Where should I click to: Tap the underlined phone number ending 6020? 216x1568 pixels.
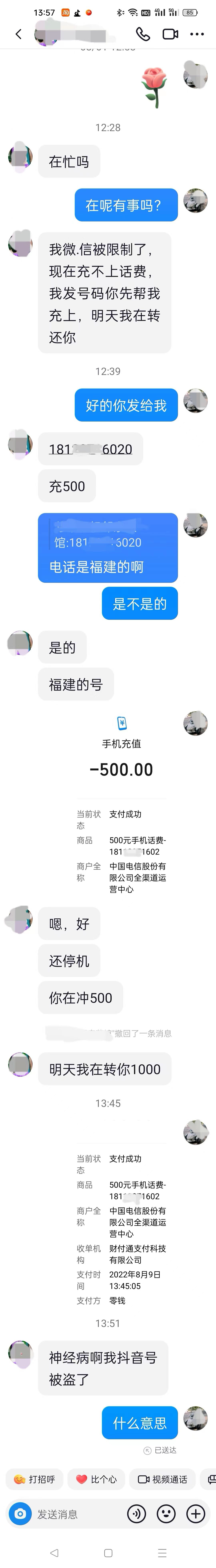pos(91,449)
